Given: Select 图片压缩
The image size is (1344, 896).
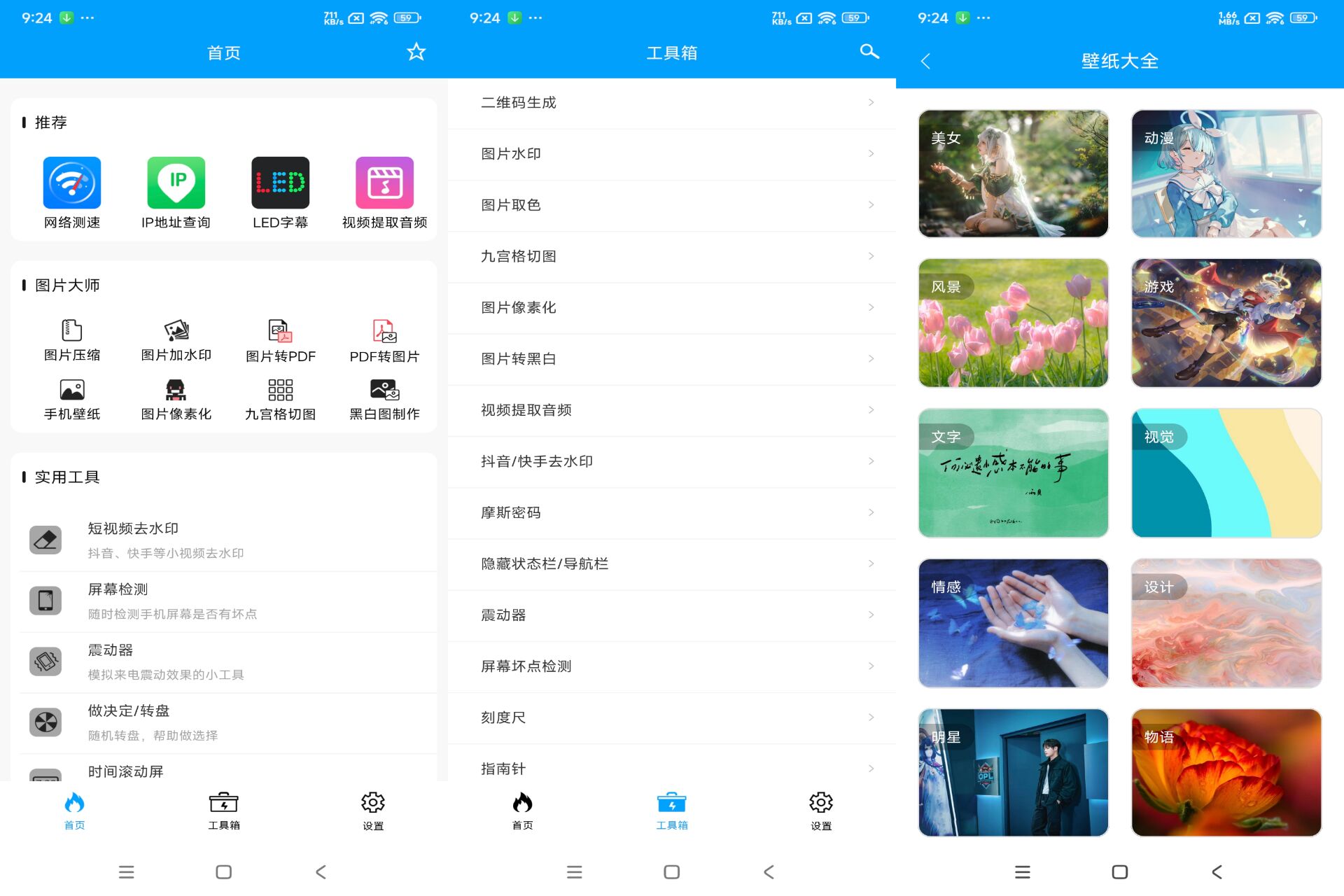Looking at the screenshot, I should [x=72, y=341].
